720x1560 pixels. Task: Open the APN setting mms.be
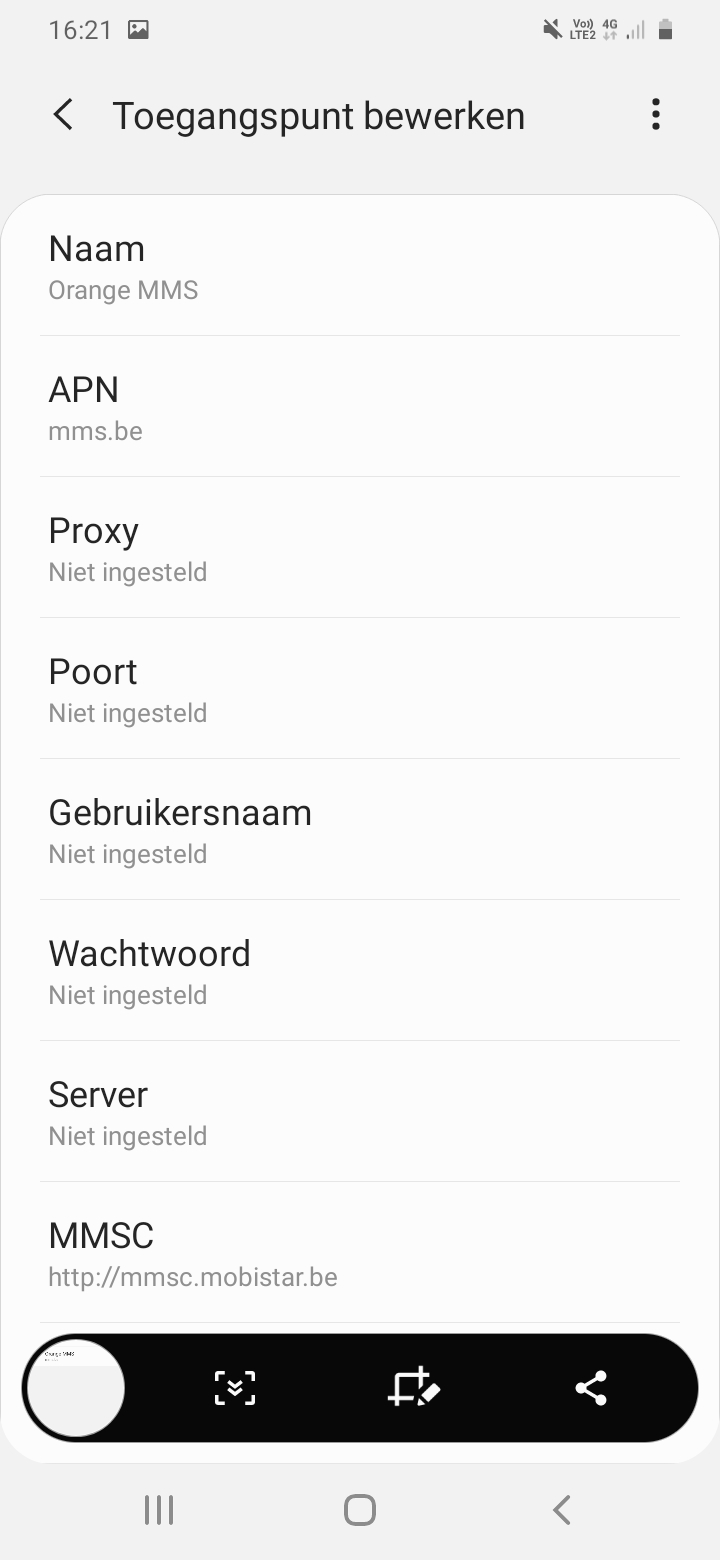[360, 406]
